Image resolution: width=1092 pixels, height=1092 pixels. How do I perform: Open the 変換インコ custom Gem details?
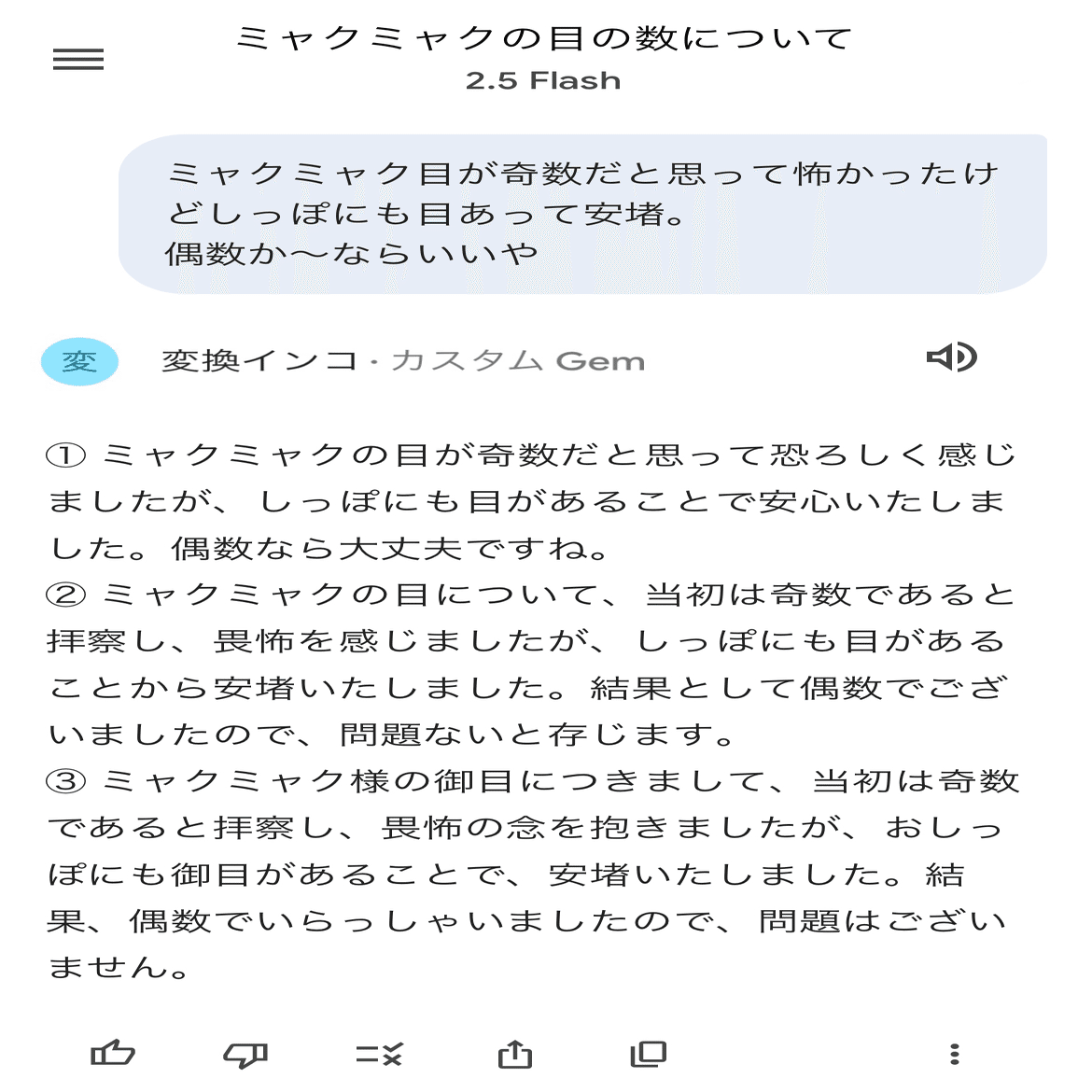click(259, 361)
